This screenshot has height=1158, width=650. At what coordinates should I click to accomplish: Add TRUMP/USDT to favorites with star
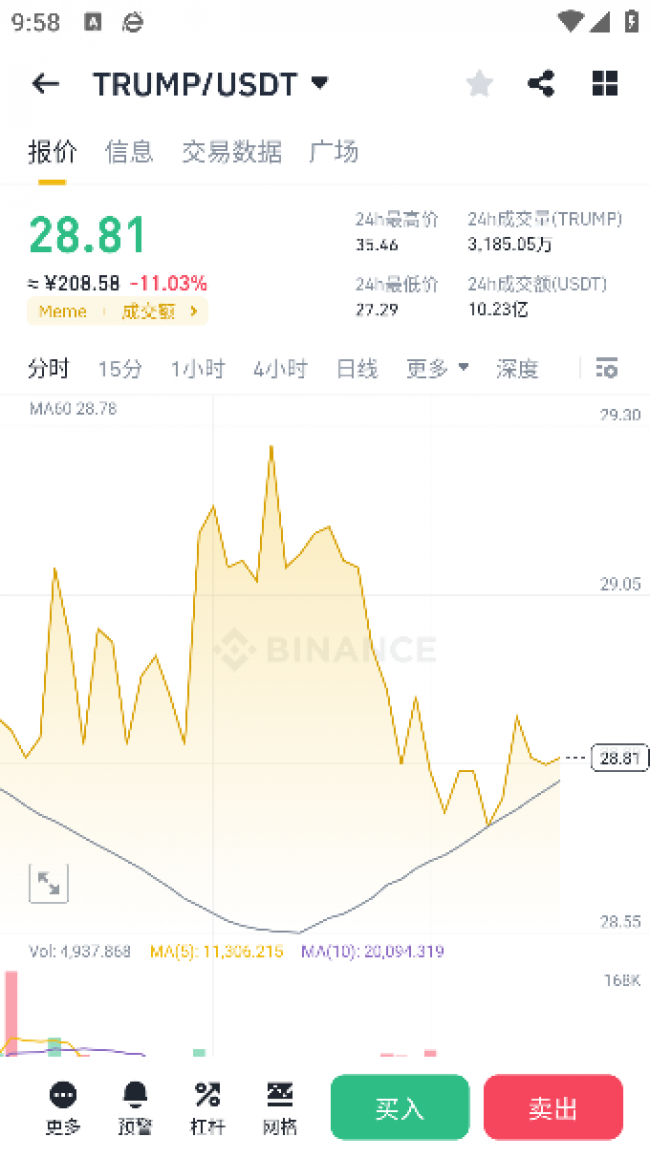[479, 83]
